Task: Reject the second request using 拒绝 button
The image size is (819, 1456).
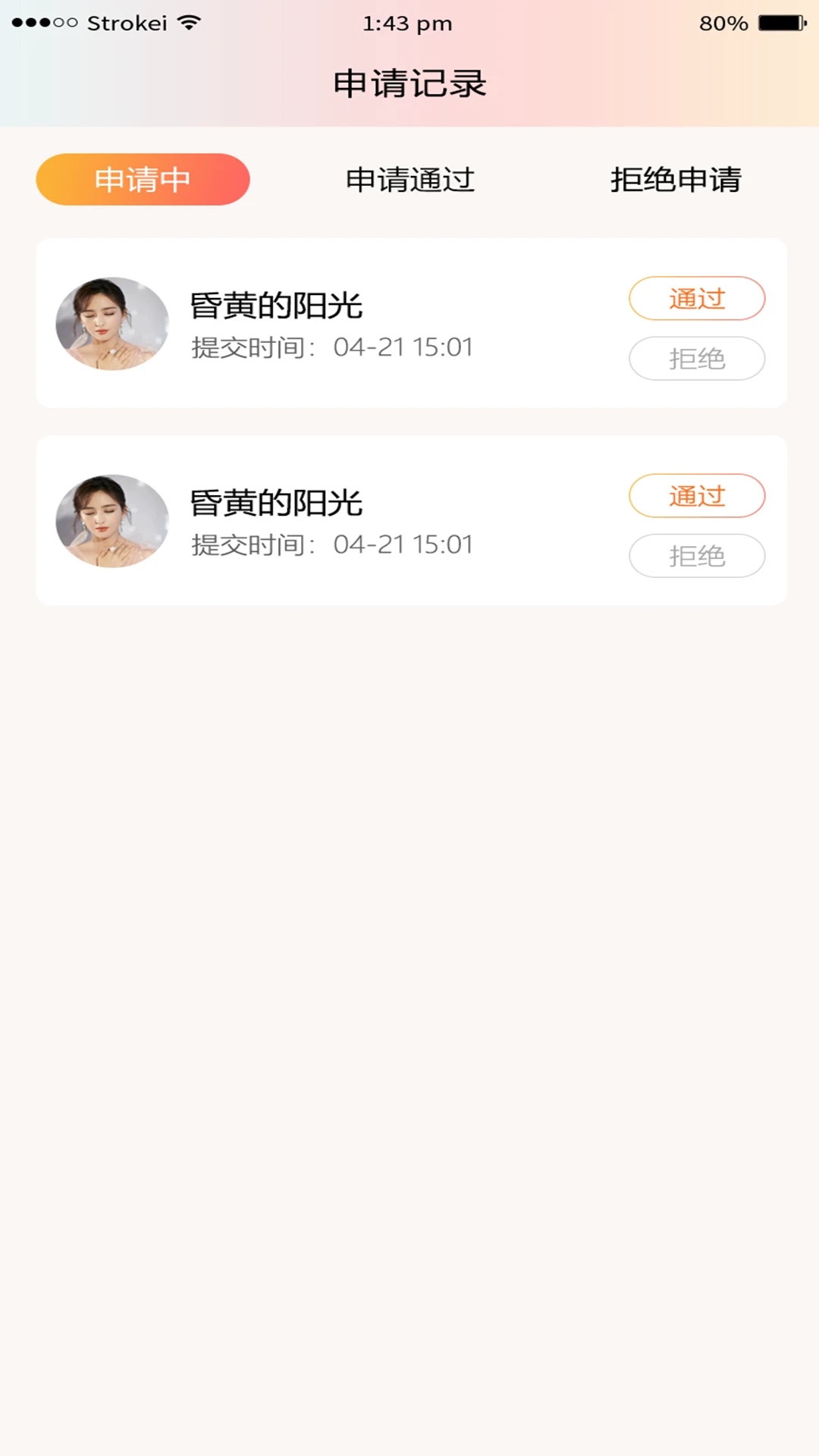Action: 696,556
